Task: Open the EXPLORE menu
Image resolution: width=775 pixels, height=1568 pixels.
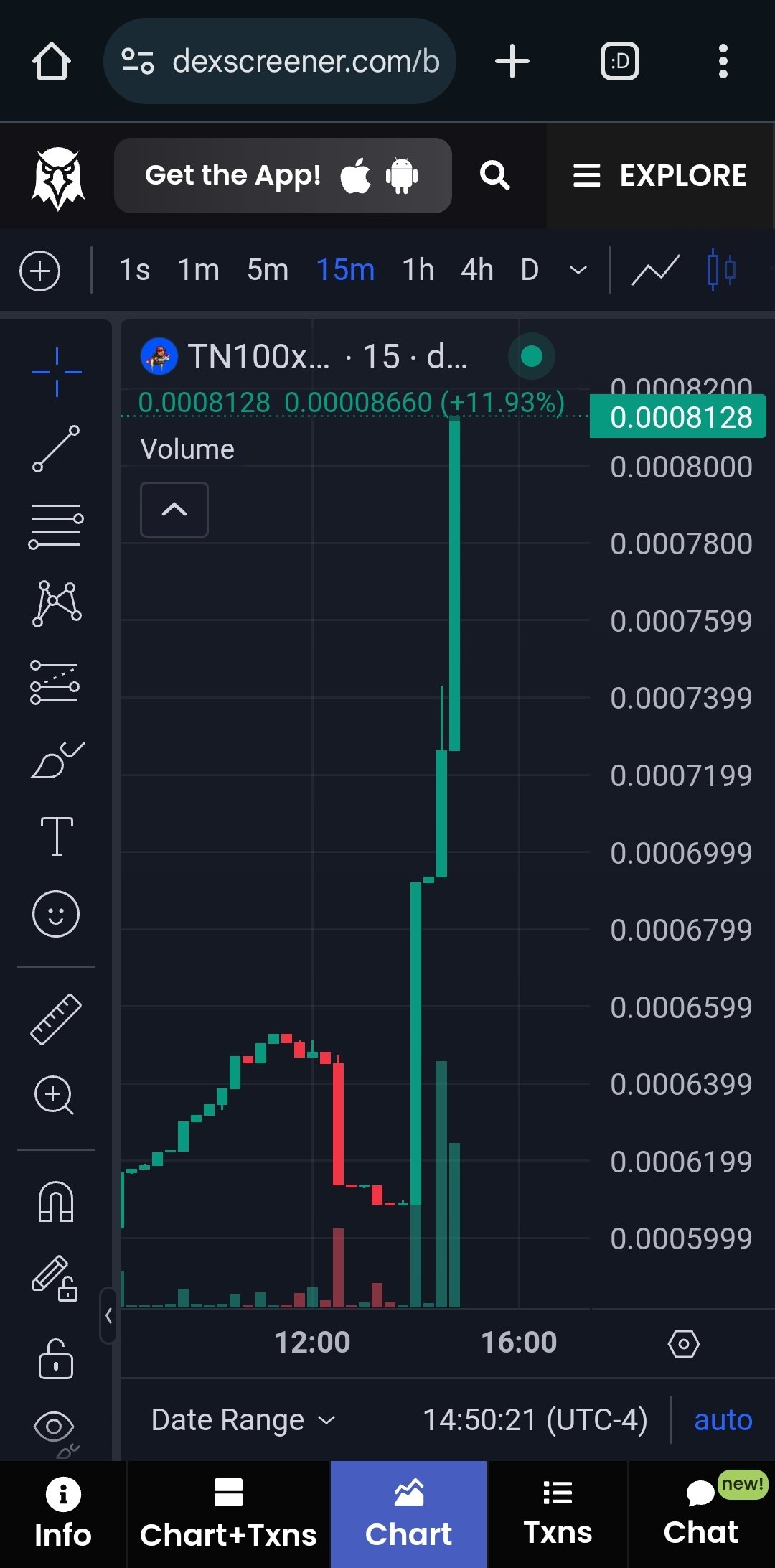Action: pyautogui.click(x=660, y=176)
